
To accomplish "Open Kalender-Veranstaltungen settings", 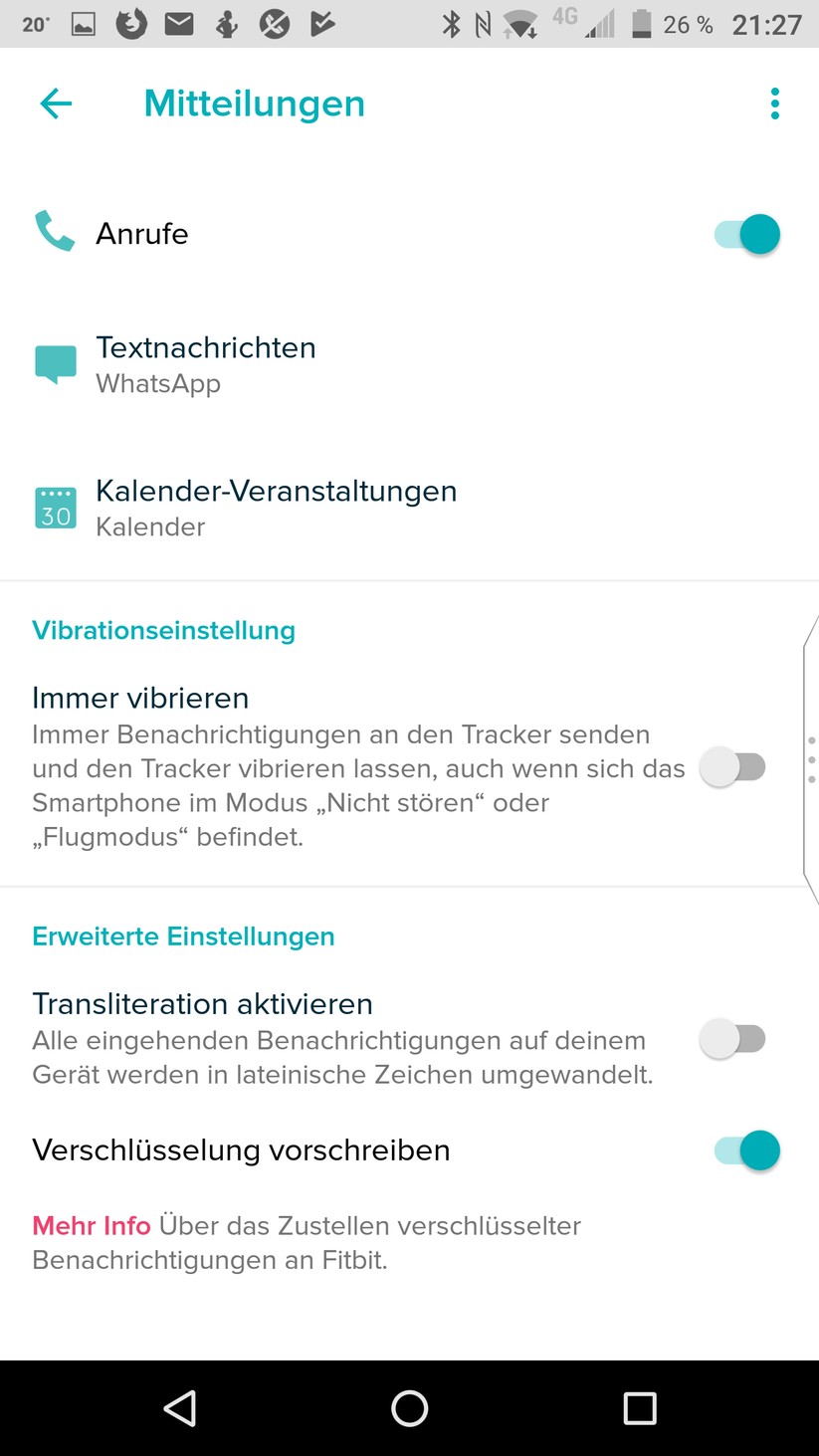I will (x=276, y=508).
